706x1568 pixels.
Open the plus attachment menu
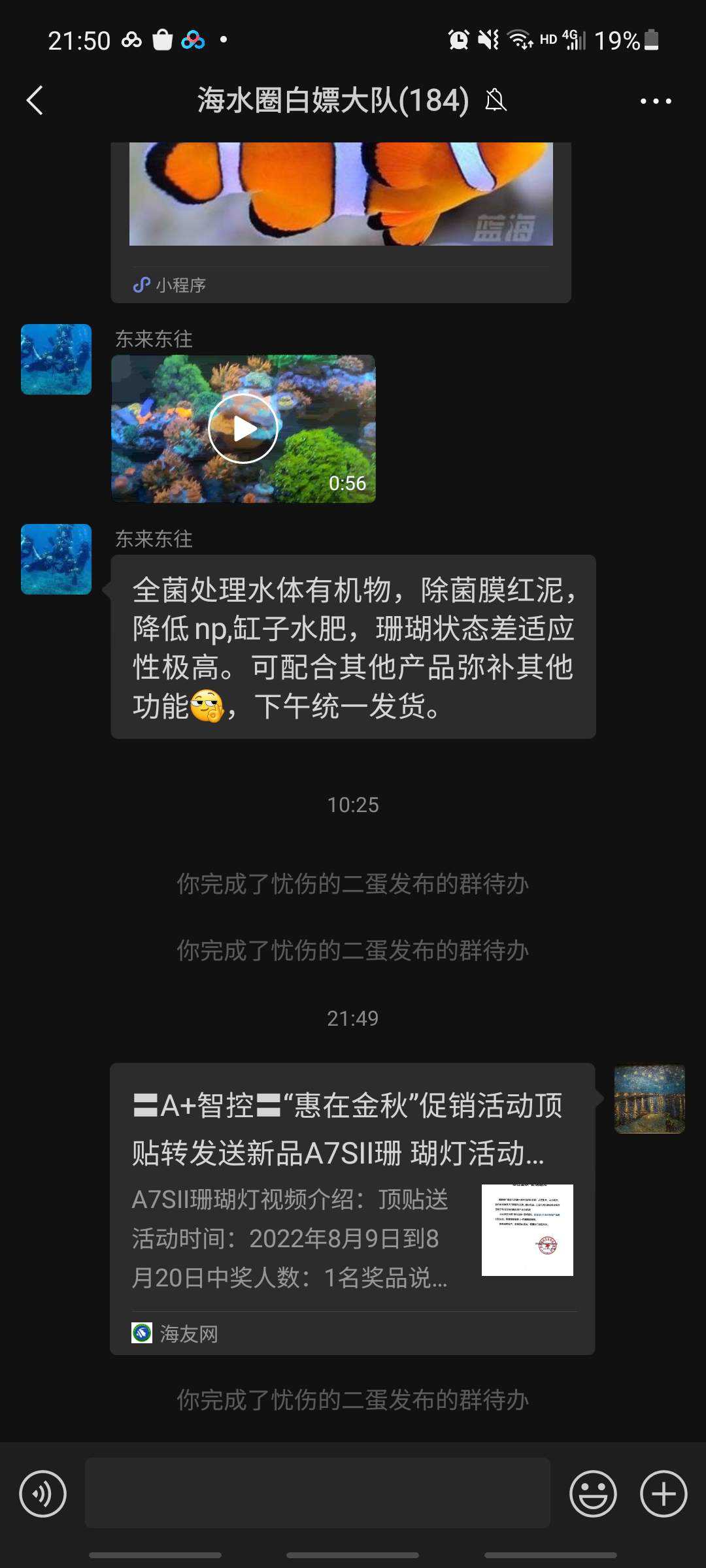[663, 1494]
